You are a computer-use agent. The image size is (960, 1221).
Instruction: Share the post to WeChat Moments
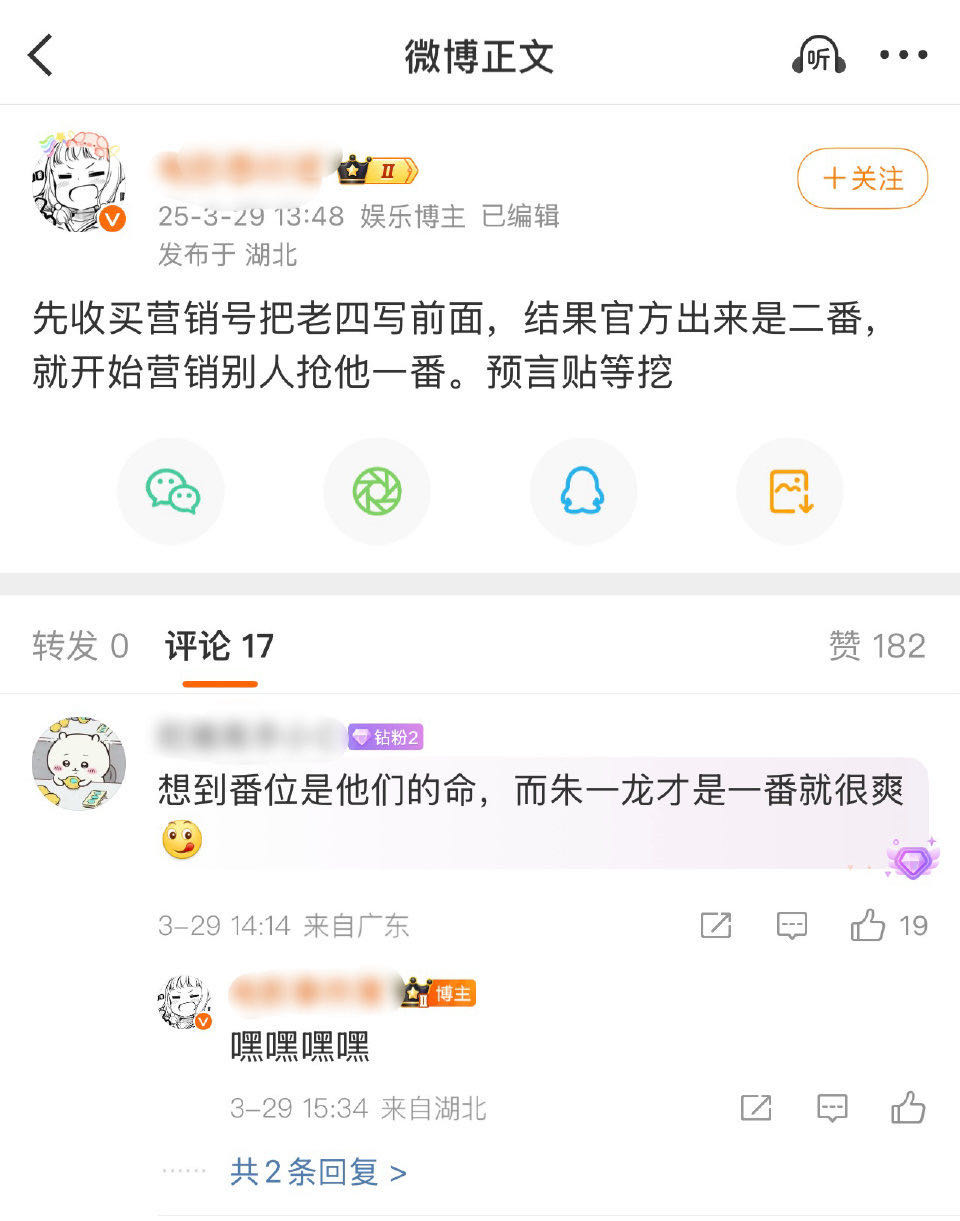tap(377, 491)
